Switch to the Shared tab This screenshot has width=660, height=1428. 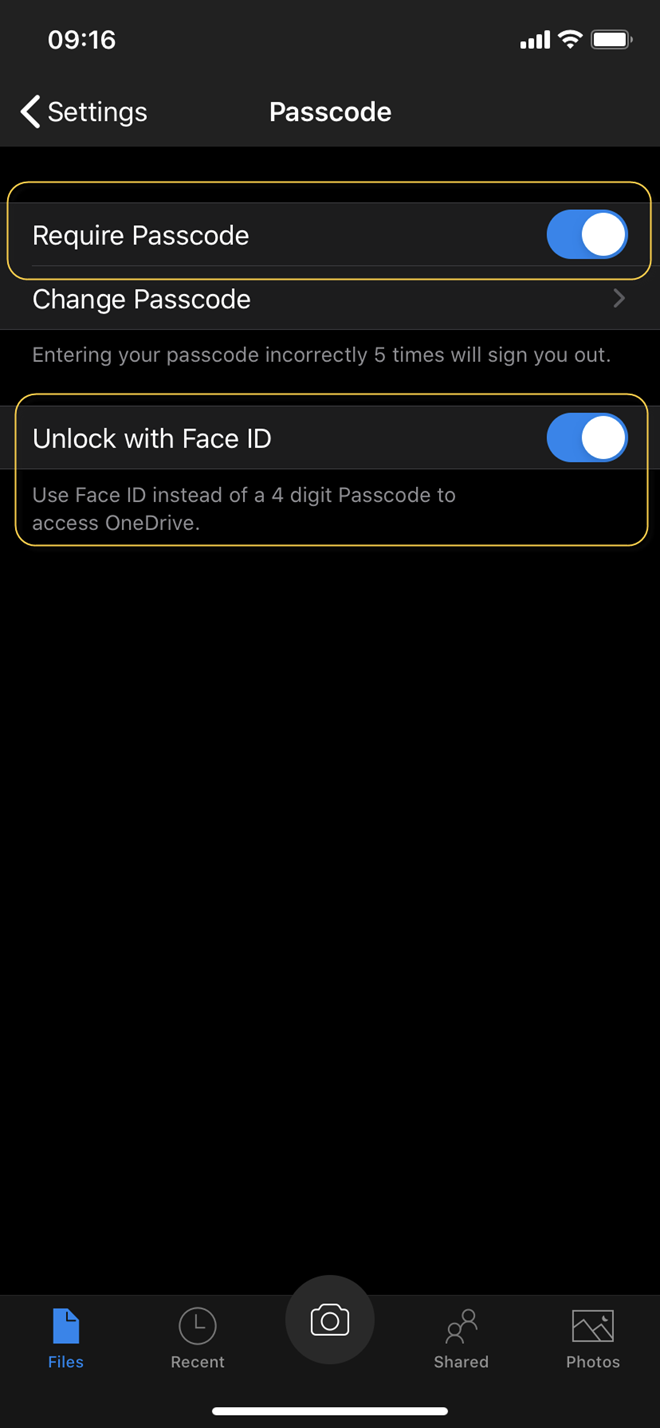(461, 1338)
